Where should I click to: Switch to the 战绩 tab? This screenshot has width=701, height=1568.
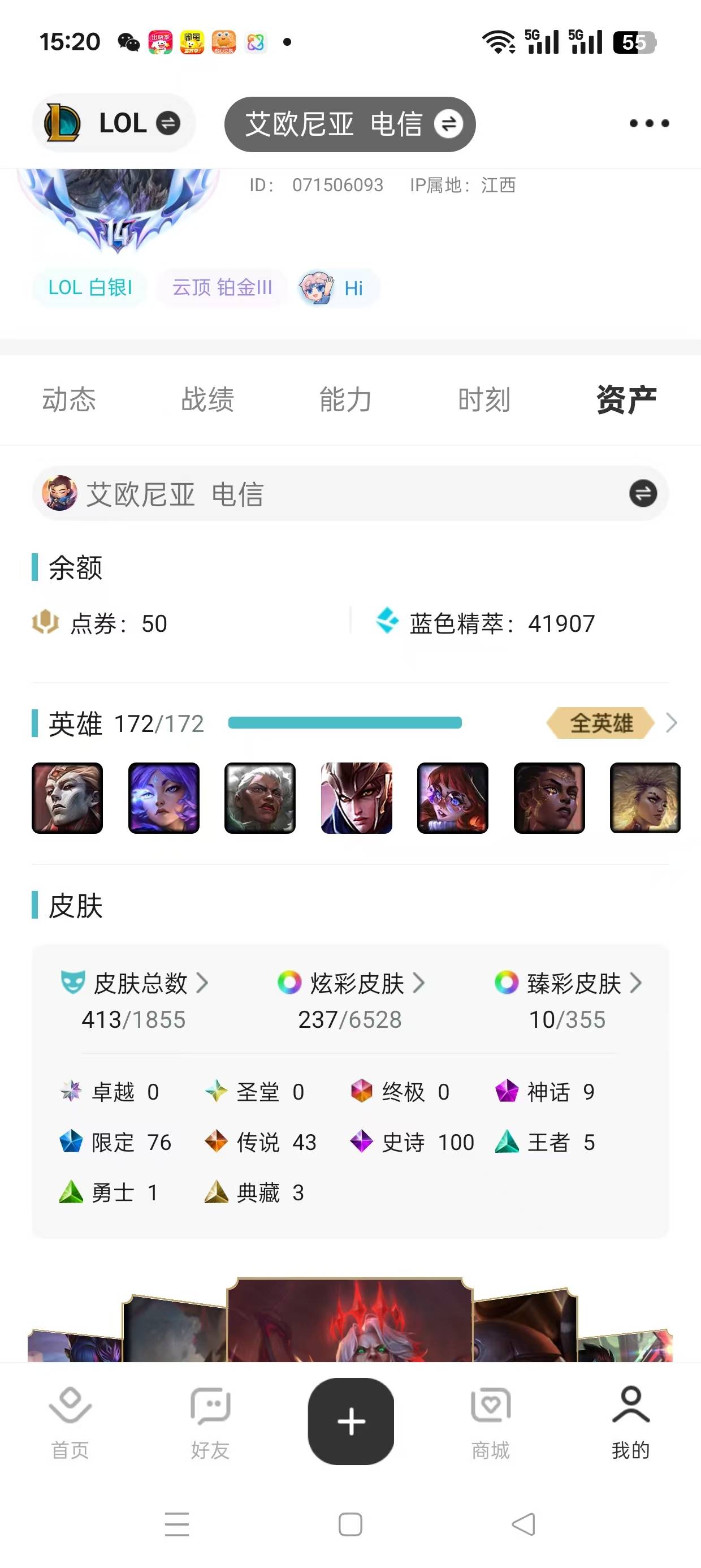point(207,400)
